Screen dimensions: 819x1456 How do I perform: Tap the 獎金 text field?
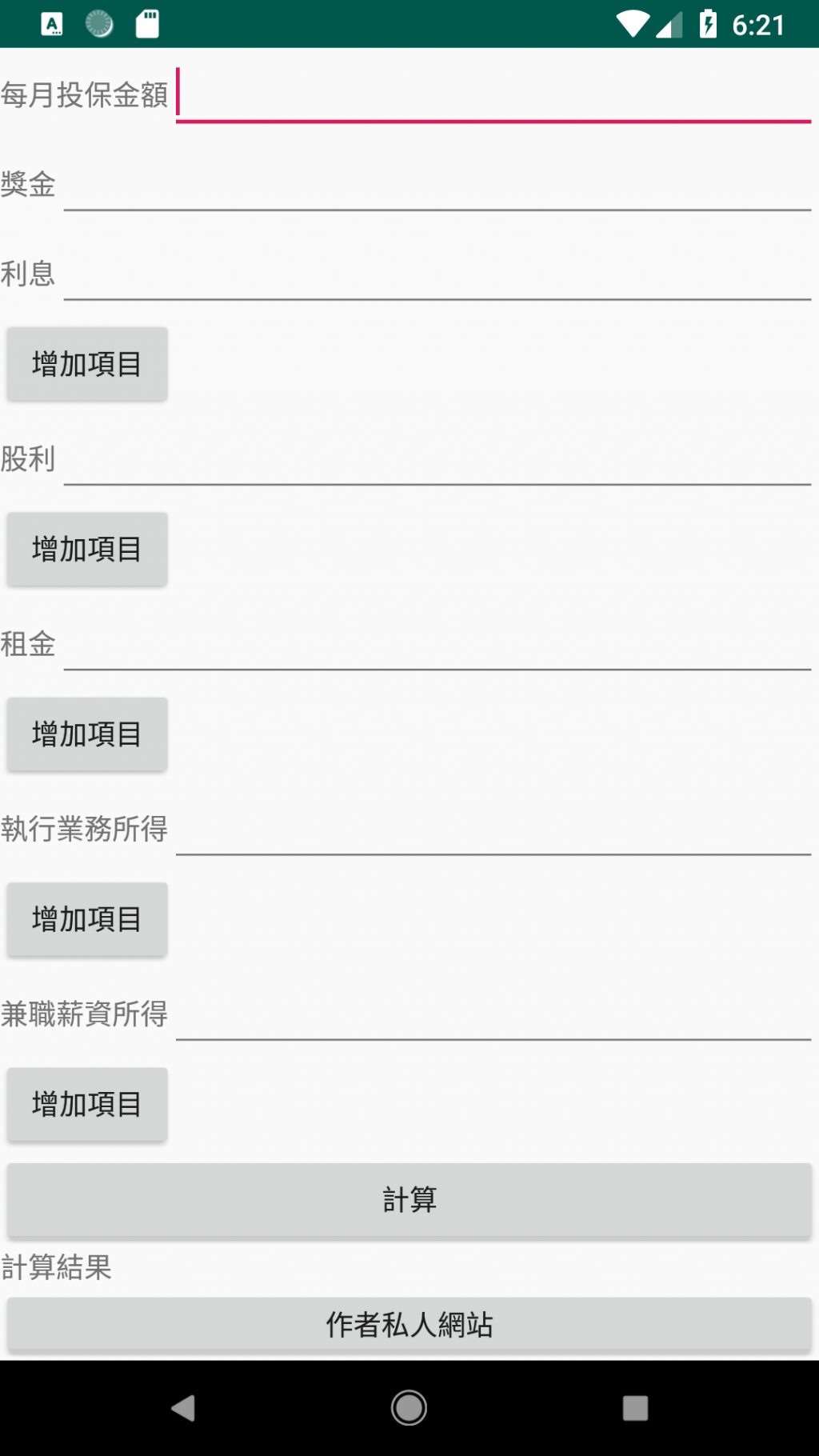coord(437,184)
